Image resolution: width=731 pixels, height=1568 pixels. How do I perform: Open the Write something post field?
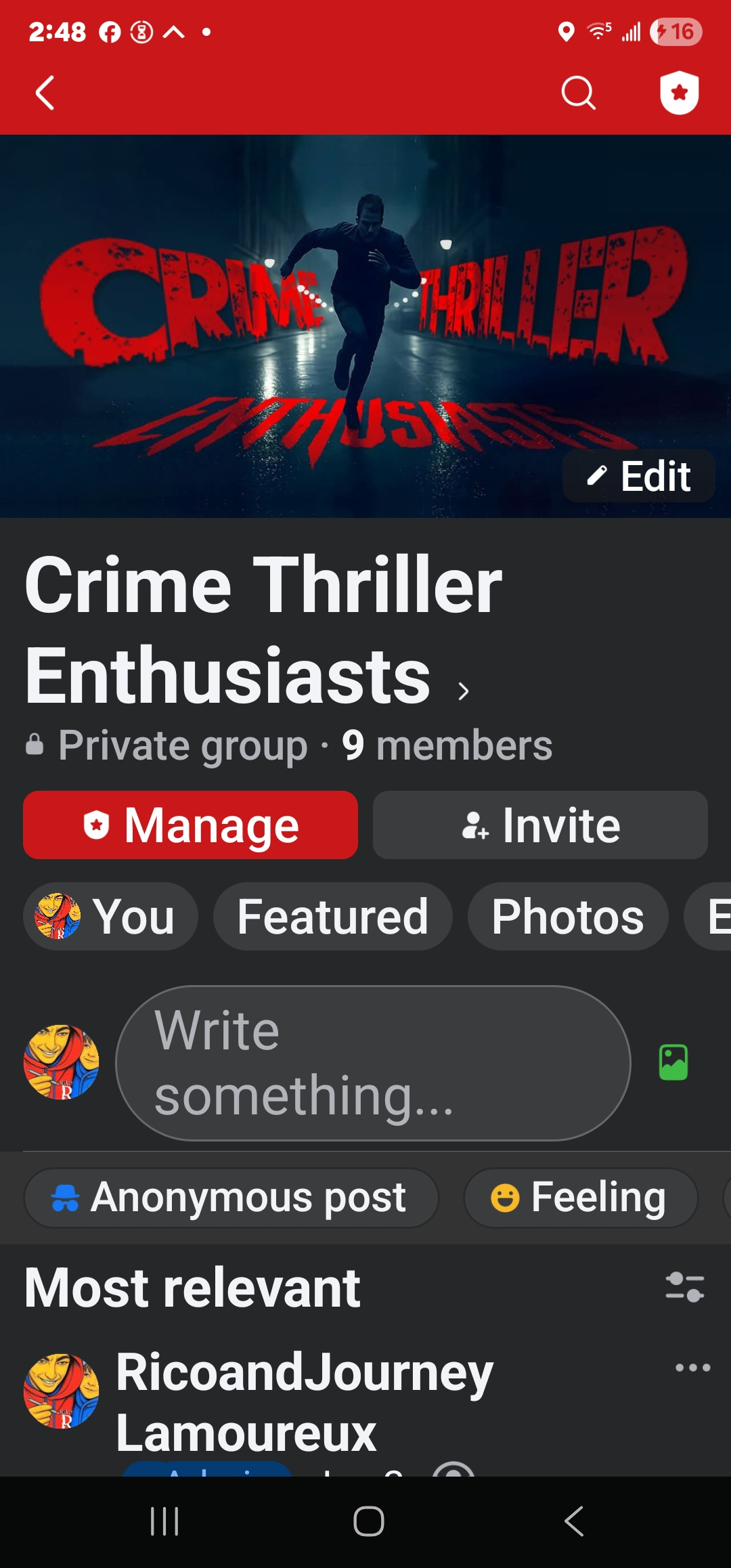(x=372, y=1063)
